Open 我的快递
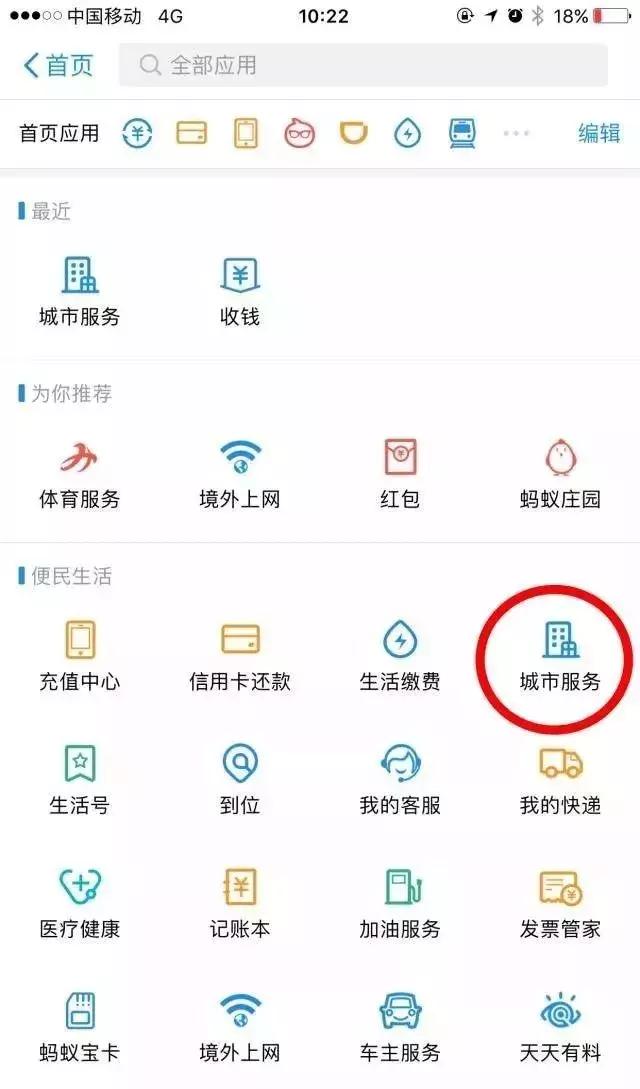Image resolution: width=640 pixels, height=1089 pixels. [560, 780]
